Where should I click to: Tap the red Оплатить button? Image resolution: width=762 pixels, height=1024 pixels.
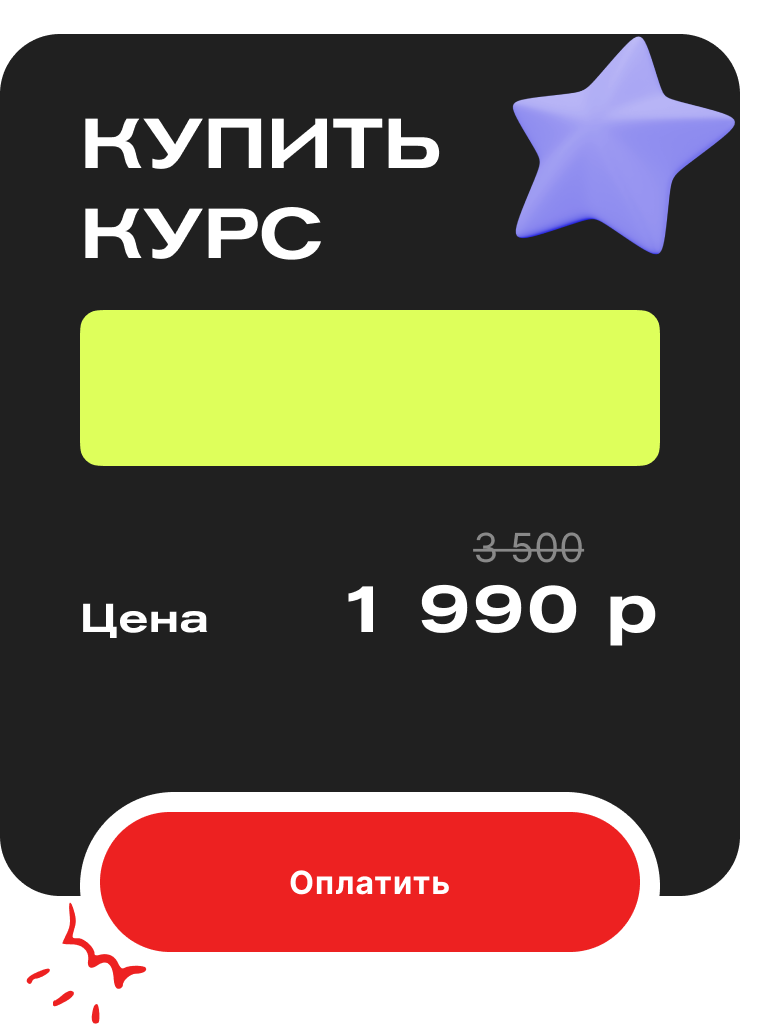point(370,882)
